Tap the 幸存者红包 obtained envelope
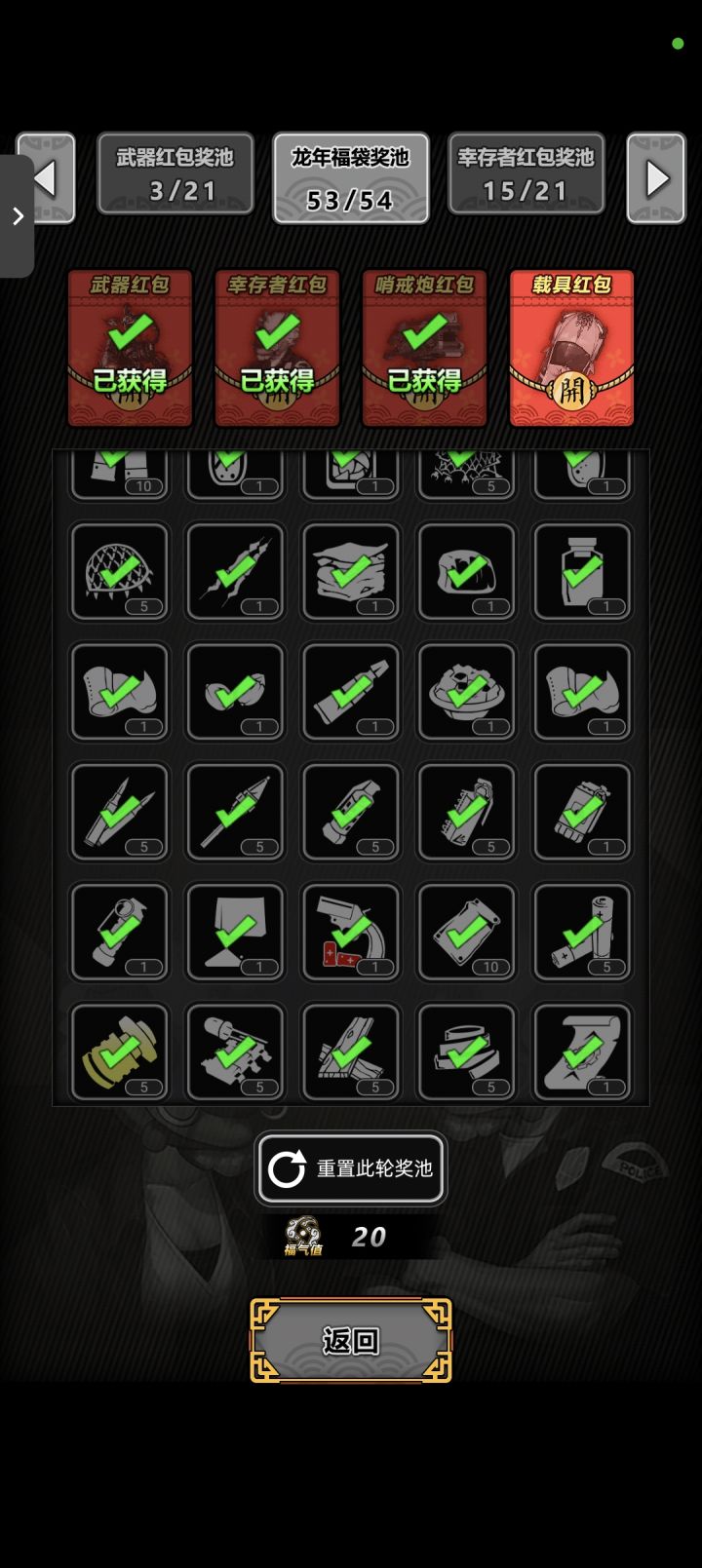Image resolution: width=702 pixels, height=1568 pixels. [277, 348]
